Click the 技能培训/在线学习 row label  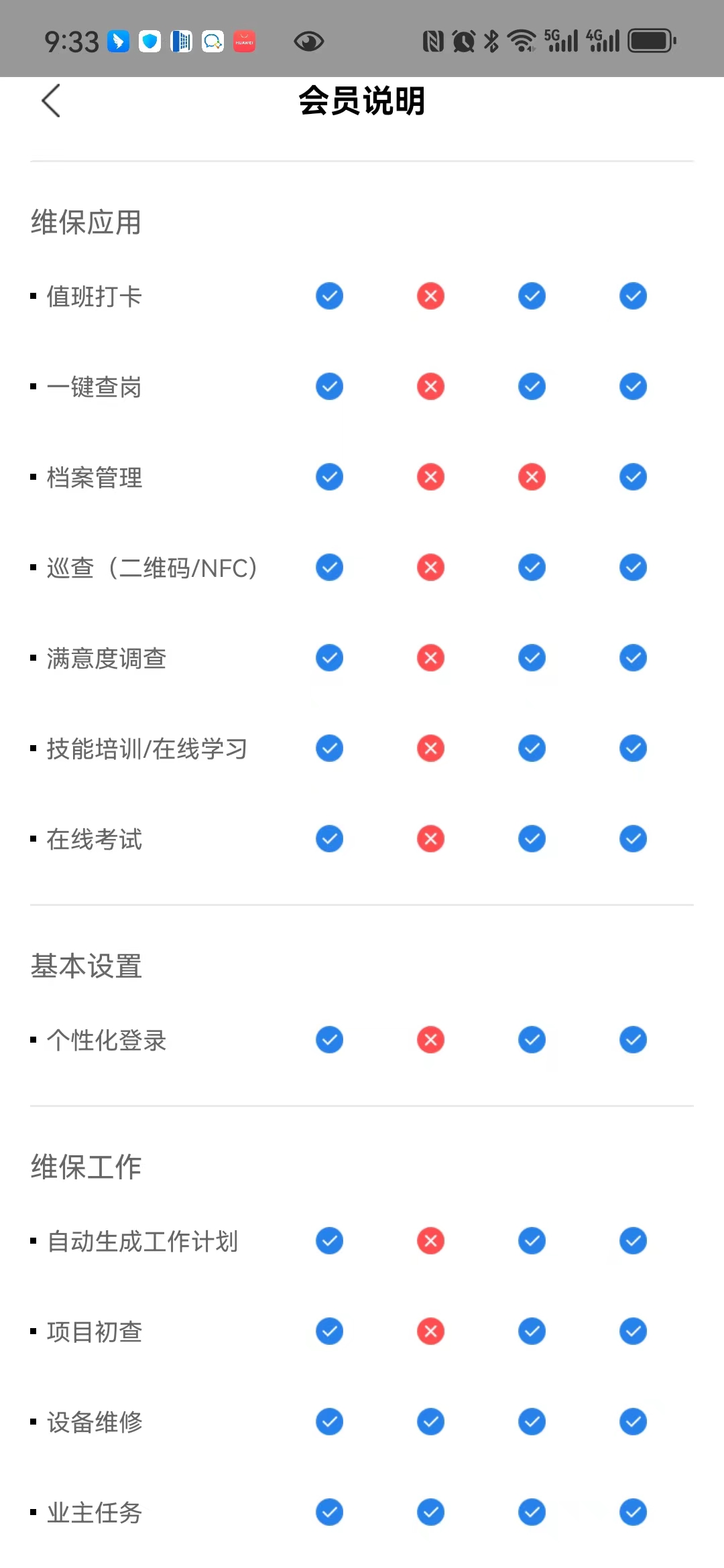pyautogui.click(x=146, y=748)
